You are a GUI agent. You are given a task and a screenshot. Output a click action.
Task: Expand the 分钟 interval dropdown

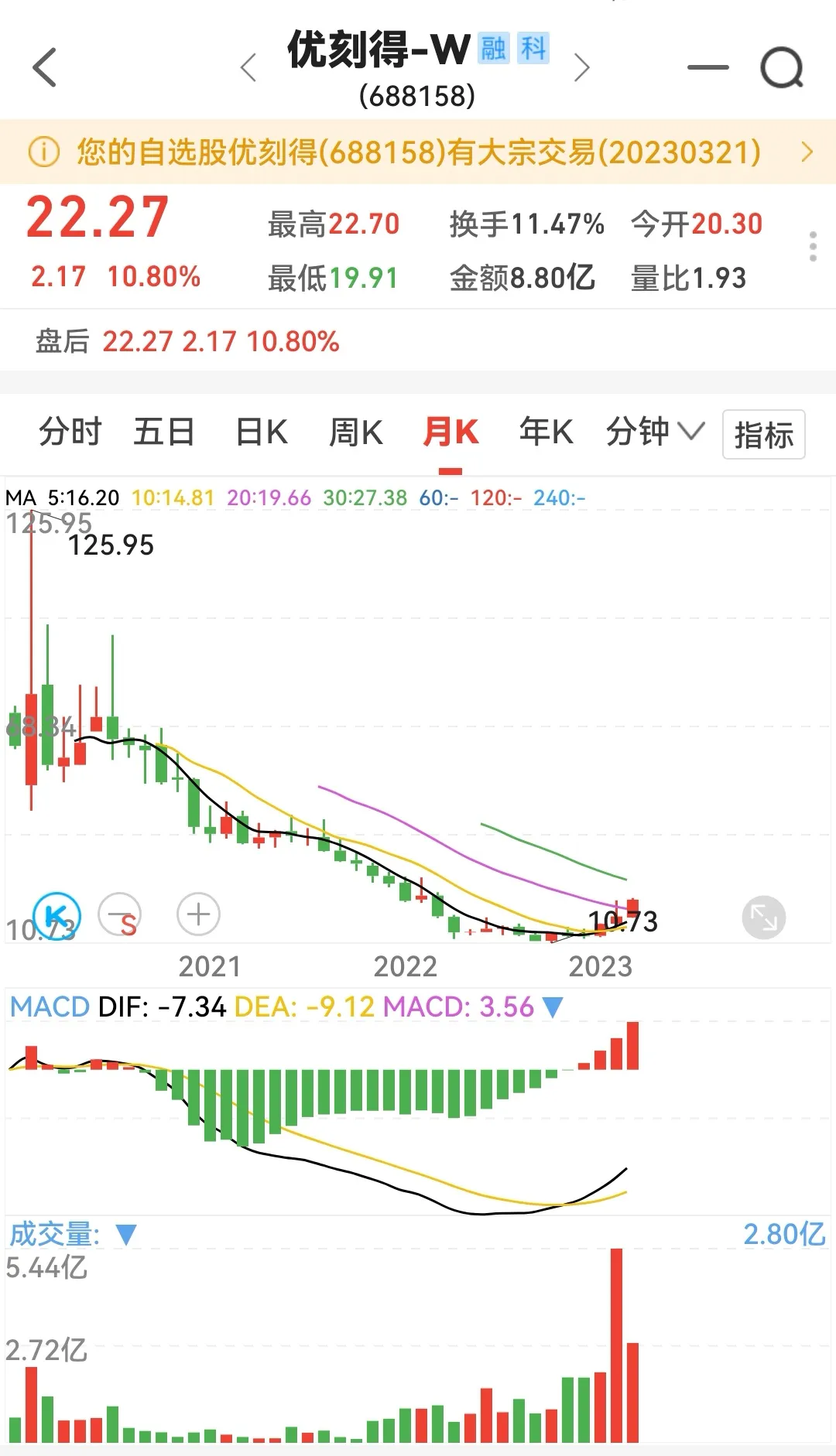point(655,432)
